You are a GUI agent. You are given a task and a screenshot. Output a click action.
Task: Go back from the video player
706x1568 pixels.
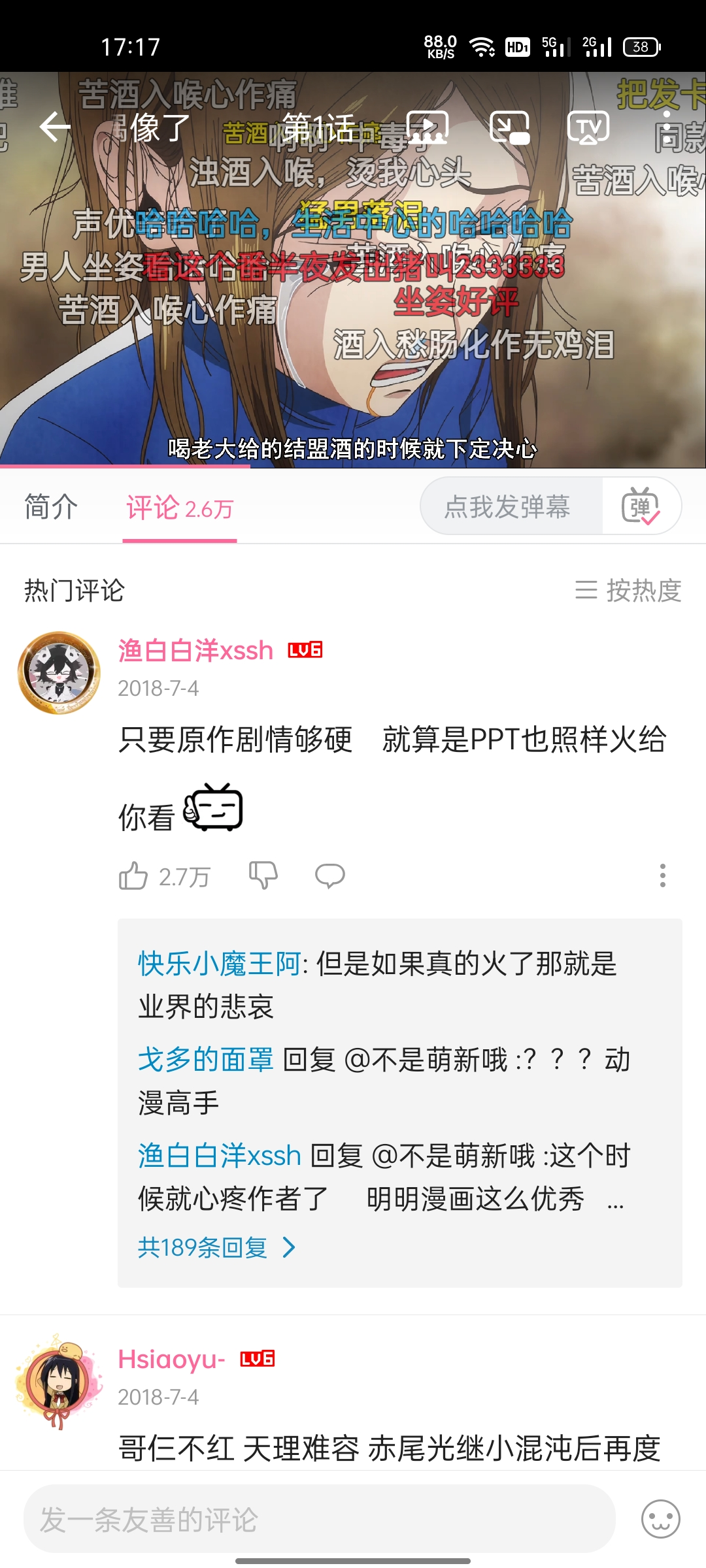pos(56,127)
